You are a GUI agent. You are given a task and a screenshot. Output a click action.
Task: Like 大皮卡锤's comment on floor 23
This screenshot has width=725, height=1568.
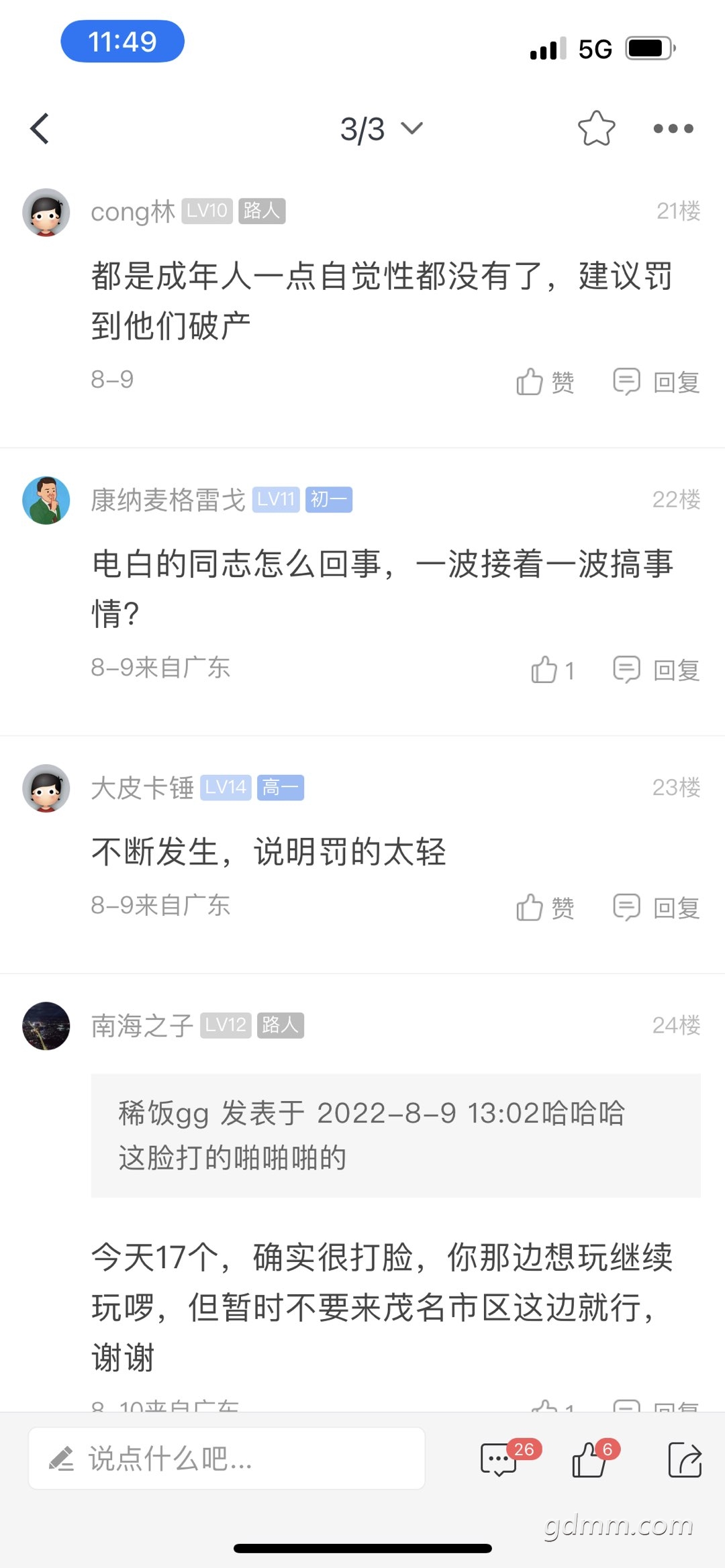[544, 908]
